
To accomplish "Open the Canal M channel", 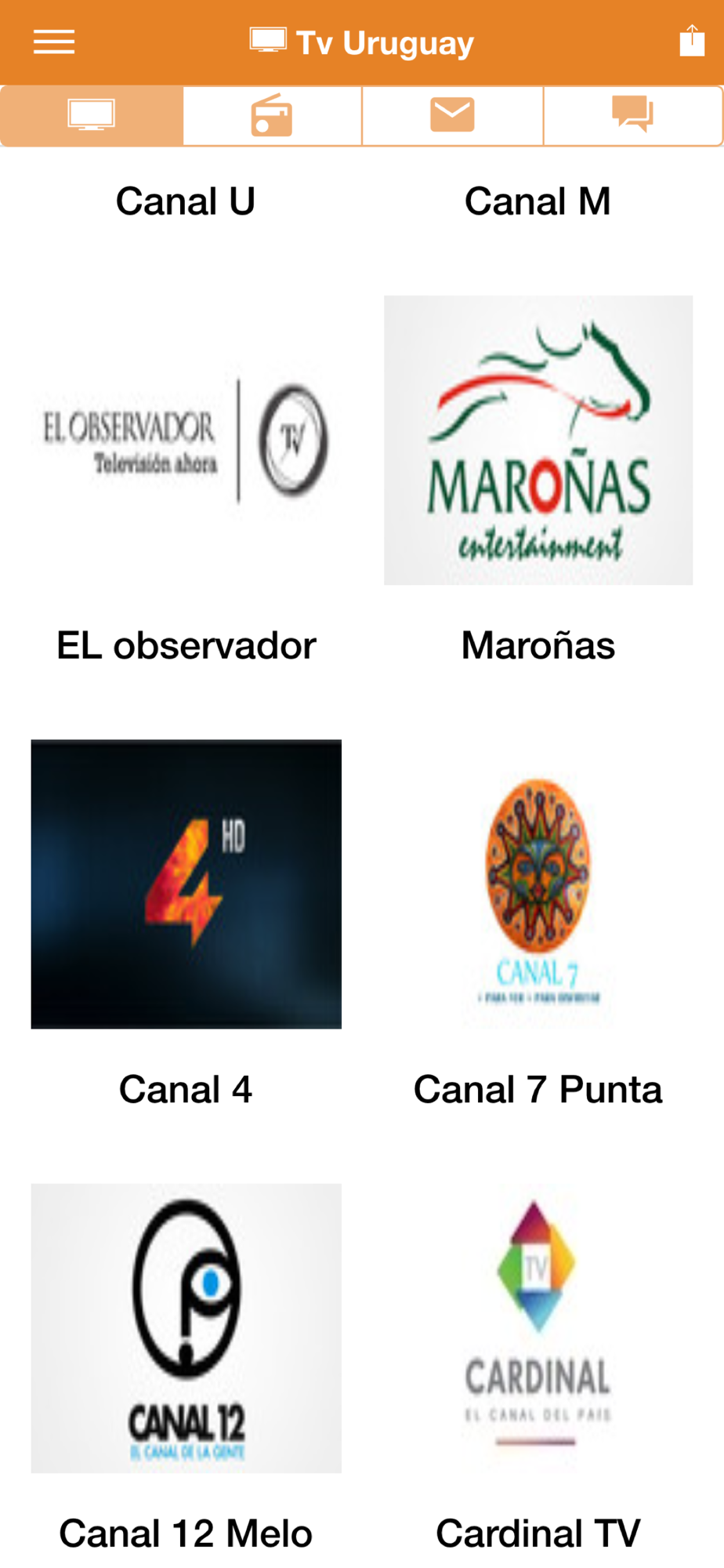I will pos(538,201).
